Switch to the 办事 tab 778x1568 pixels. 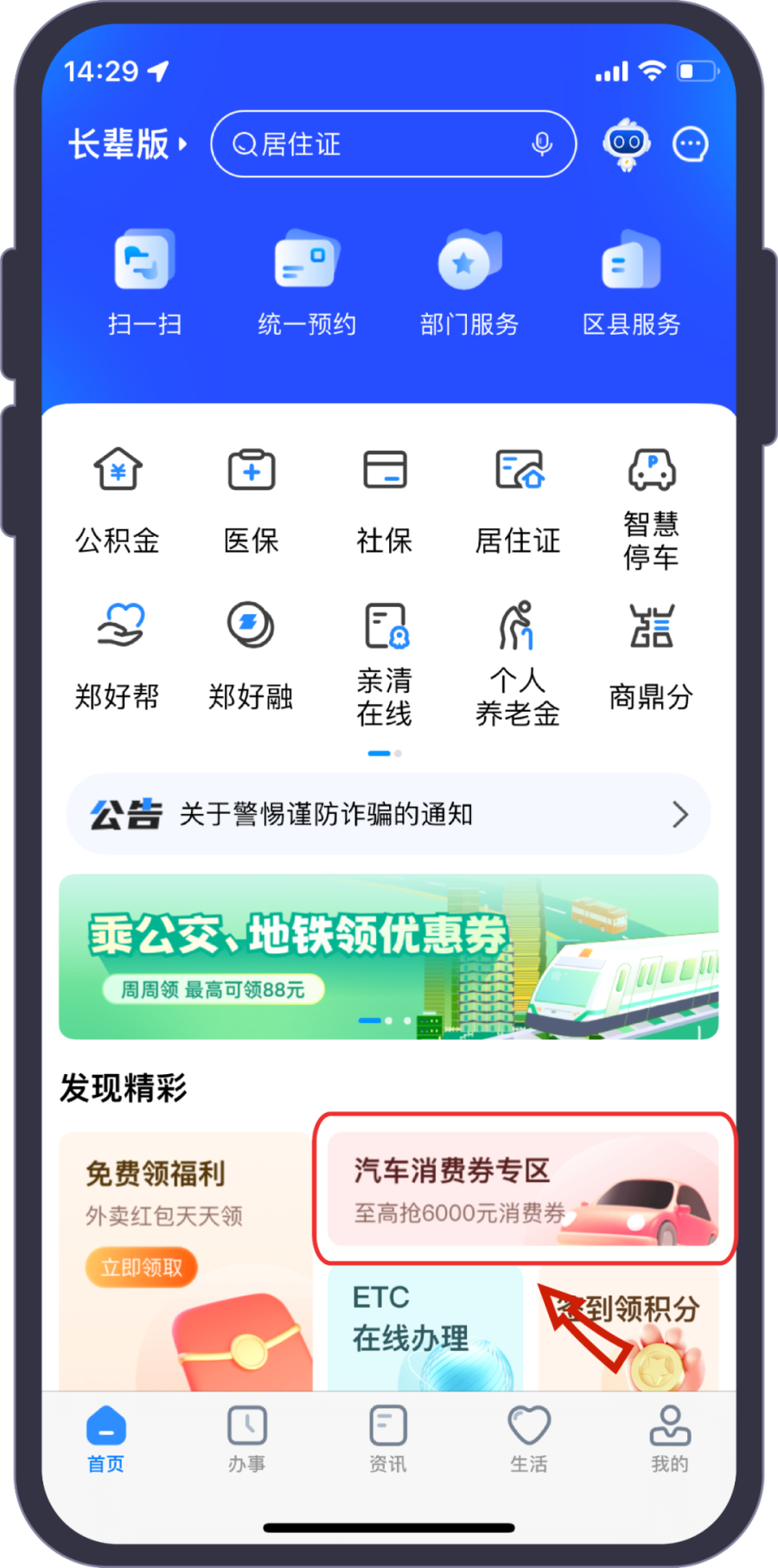(247, 1441)
